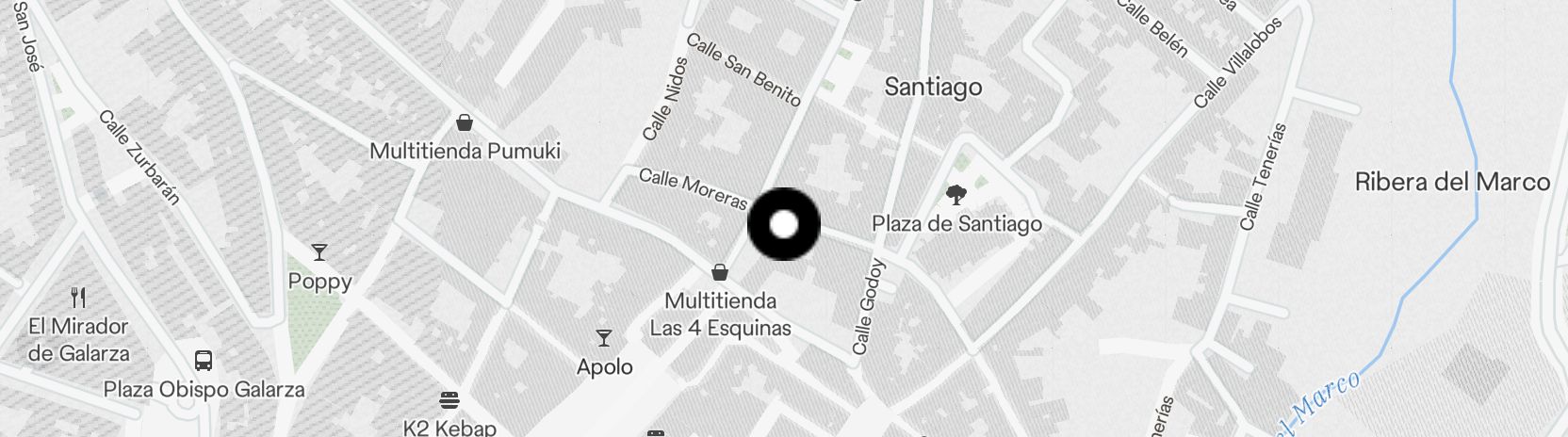Image resolution: width=1568 pixels, height=437 pixels.
Task: Tap the black location pin marker
Action: (784, 224)
